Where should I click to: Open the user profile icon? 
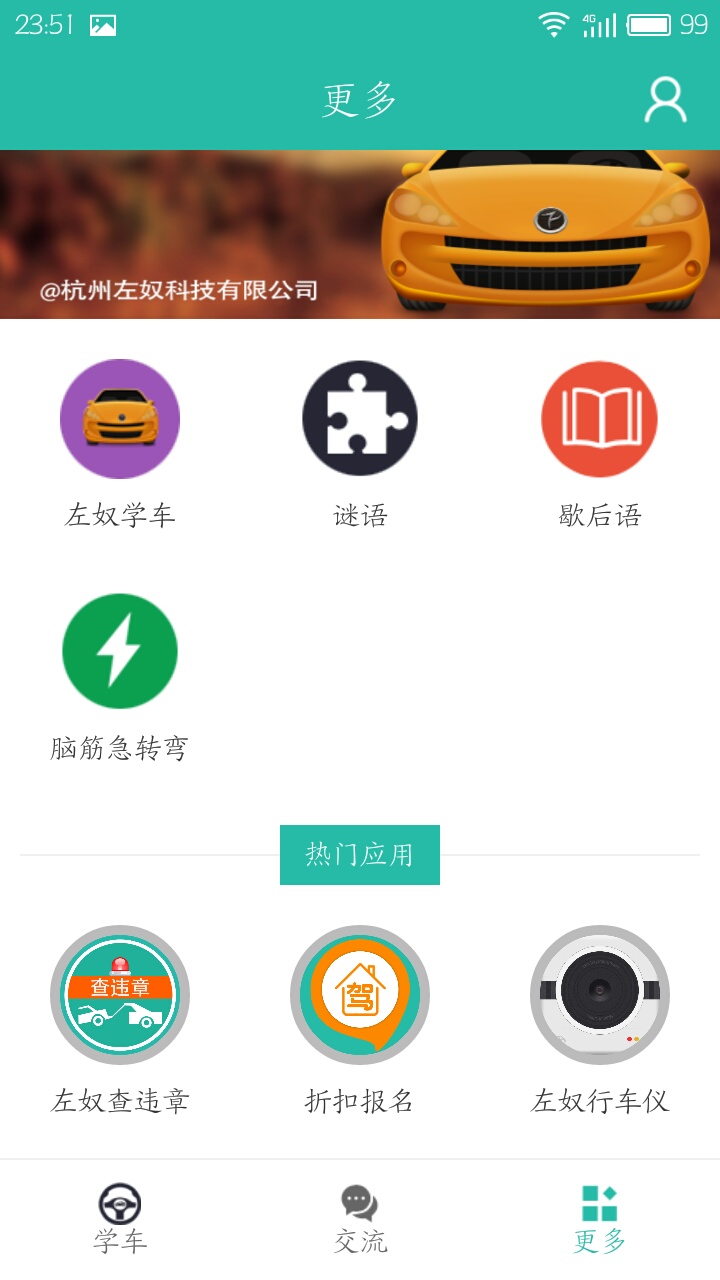click(x=665, y=100)
